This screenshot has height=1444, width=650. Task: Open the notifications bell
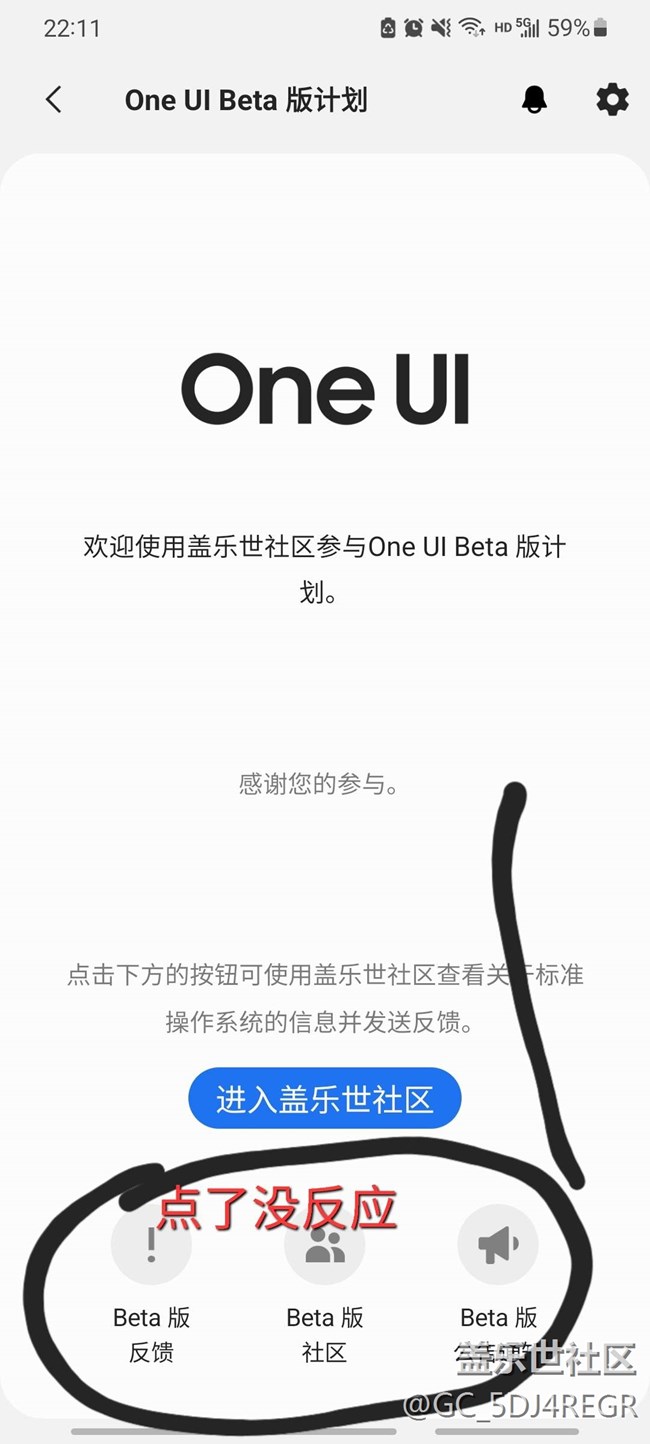point(535,100)
